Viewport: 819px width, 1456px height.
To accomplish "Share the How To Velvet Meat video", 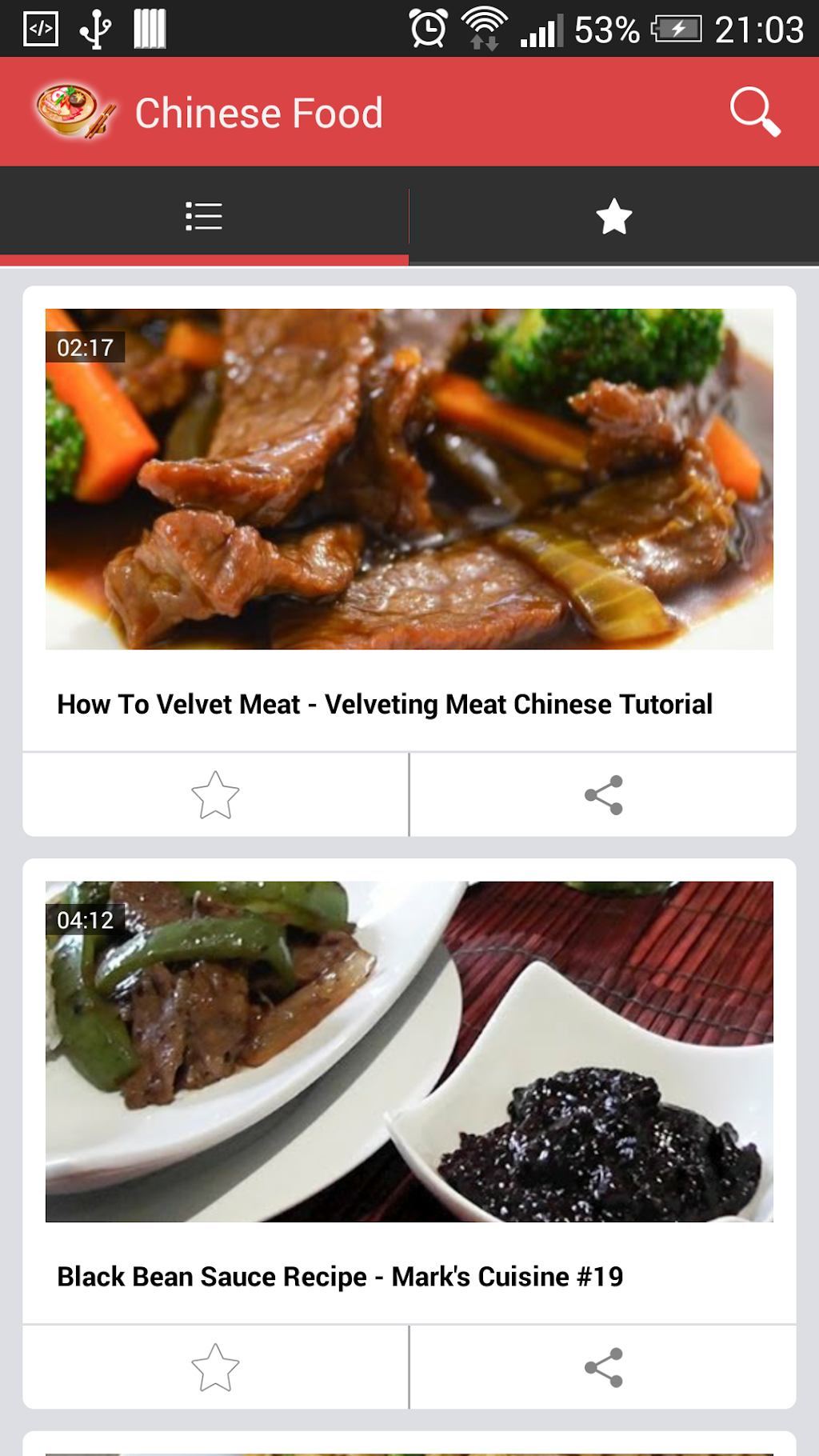I will [x=603, y=794].
